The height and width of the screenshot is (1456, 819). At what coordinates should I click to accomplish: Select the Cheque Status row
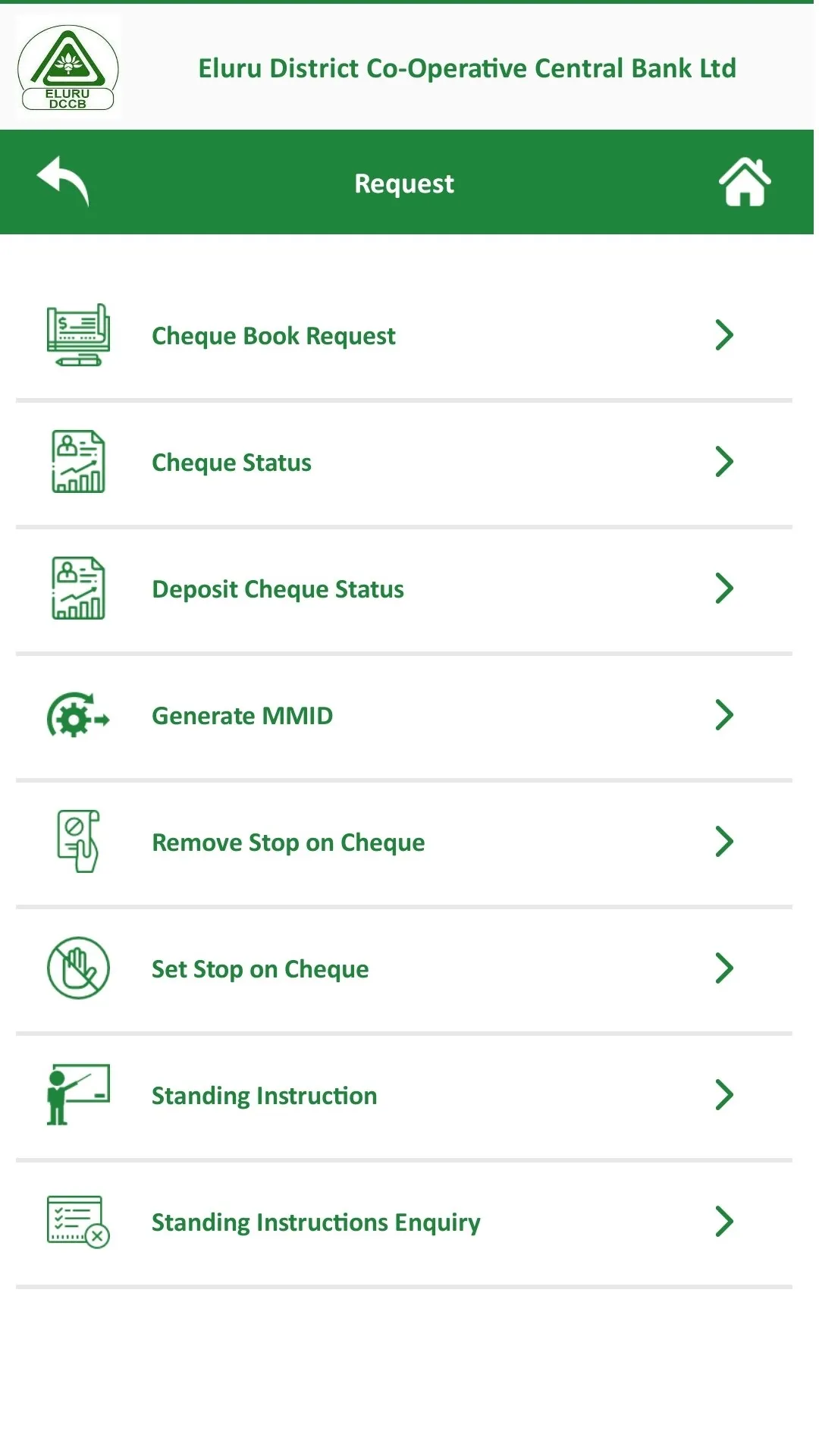[x=403, y=463]
